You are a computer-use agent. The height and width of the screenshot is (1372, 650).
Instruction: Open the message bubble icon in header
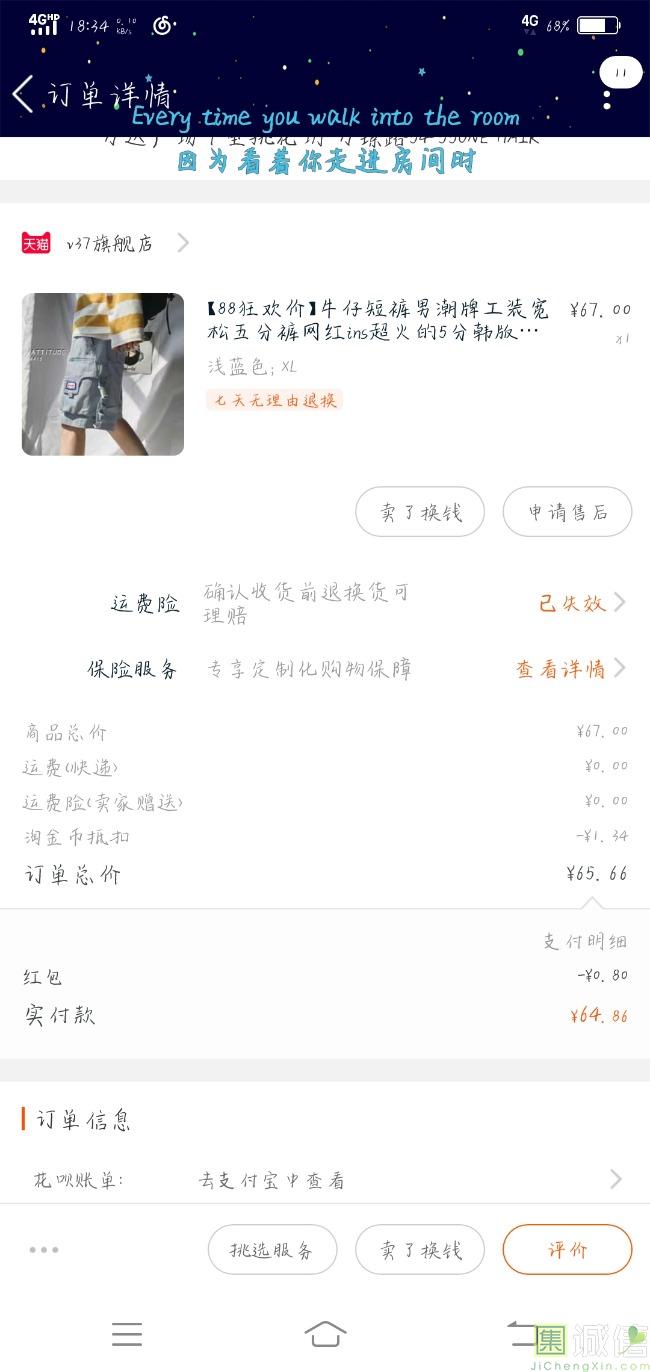click(619, 74)
